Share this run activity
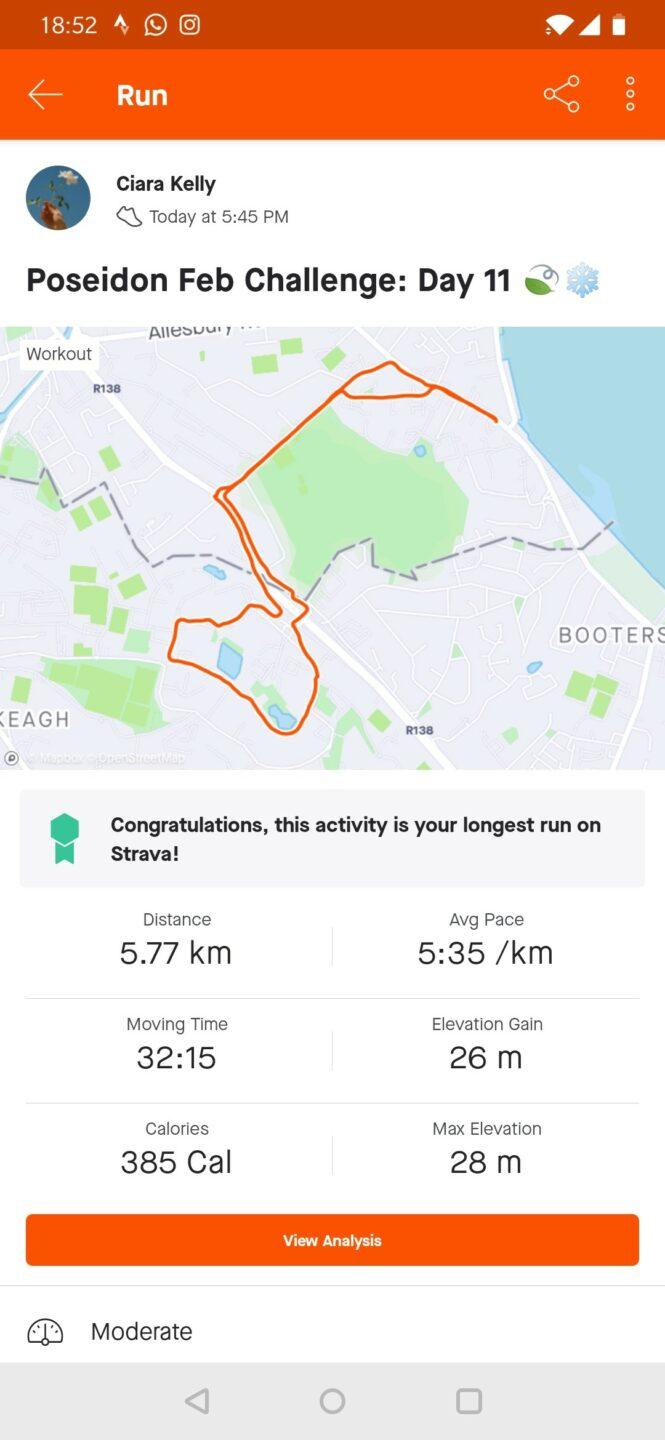This screenshot has width=665, height=1440. (561, 94)
